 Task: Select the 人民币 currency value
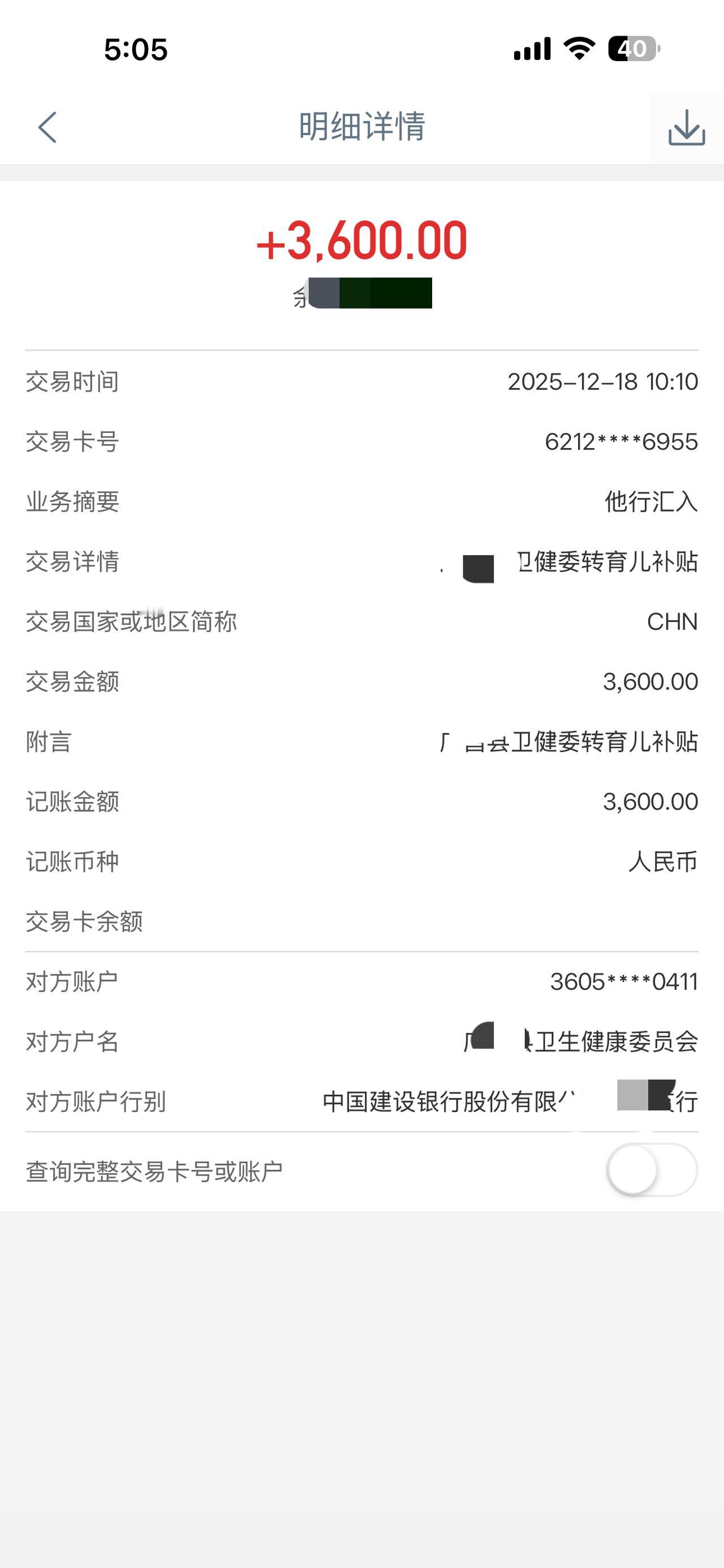point(660,861)
